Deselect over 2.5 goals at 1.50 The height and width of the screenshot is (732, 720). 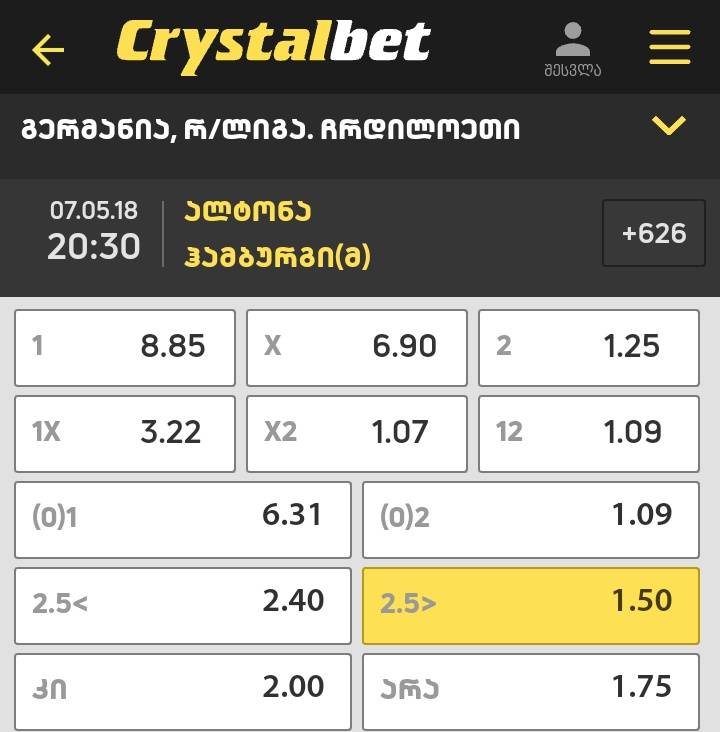tap(530, 605)
